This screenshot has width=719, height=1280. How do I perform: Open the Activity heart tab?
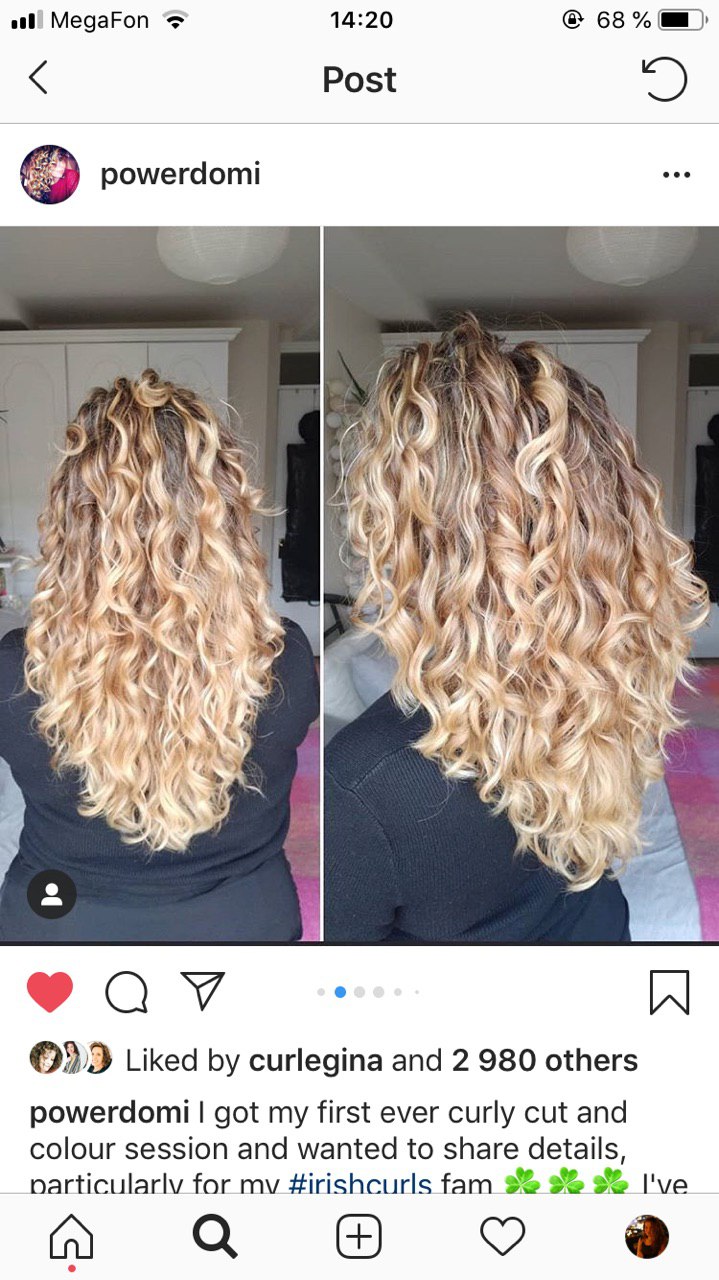point(503,1238)
